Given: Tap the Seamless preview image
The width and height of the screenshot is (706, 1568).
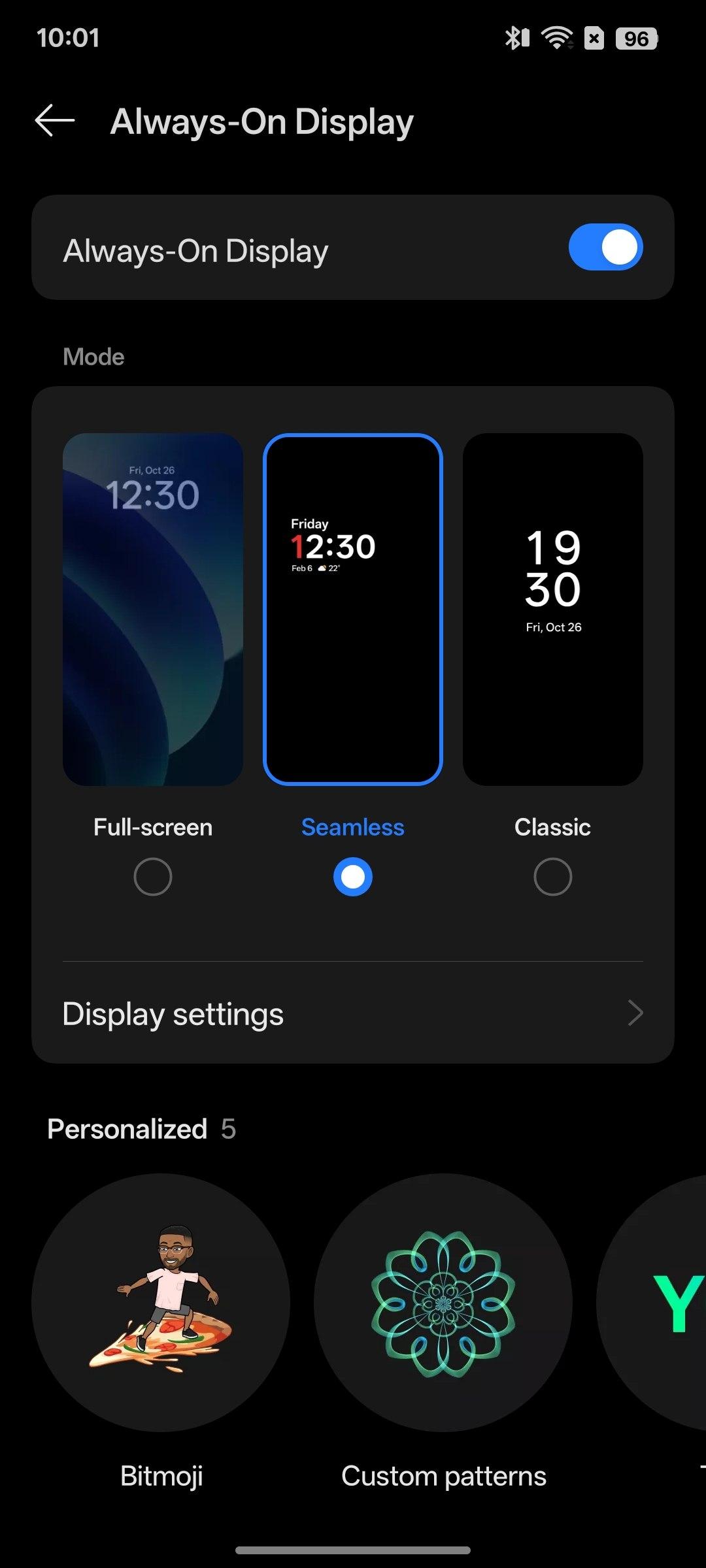Looking at the screenshot, I should (353, 609).
